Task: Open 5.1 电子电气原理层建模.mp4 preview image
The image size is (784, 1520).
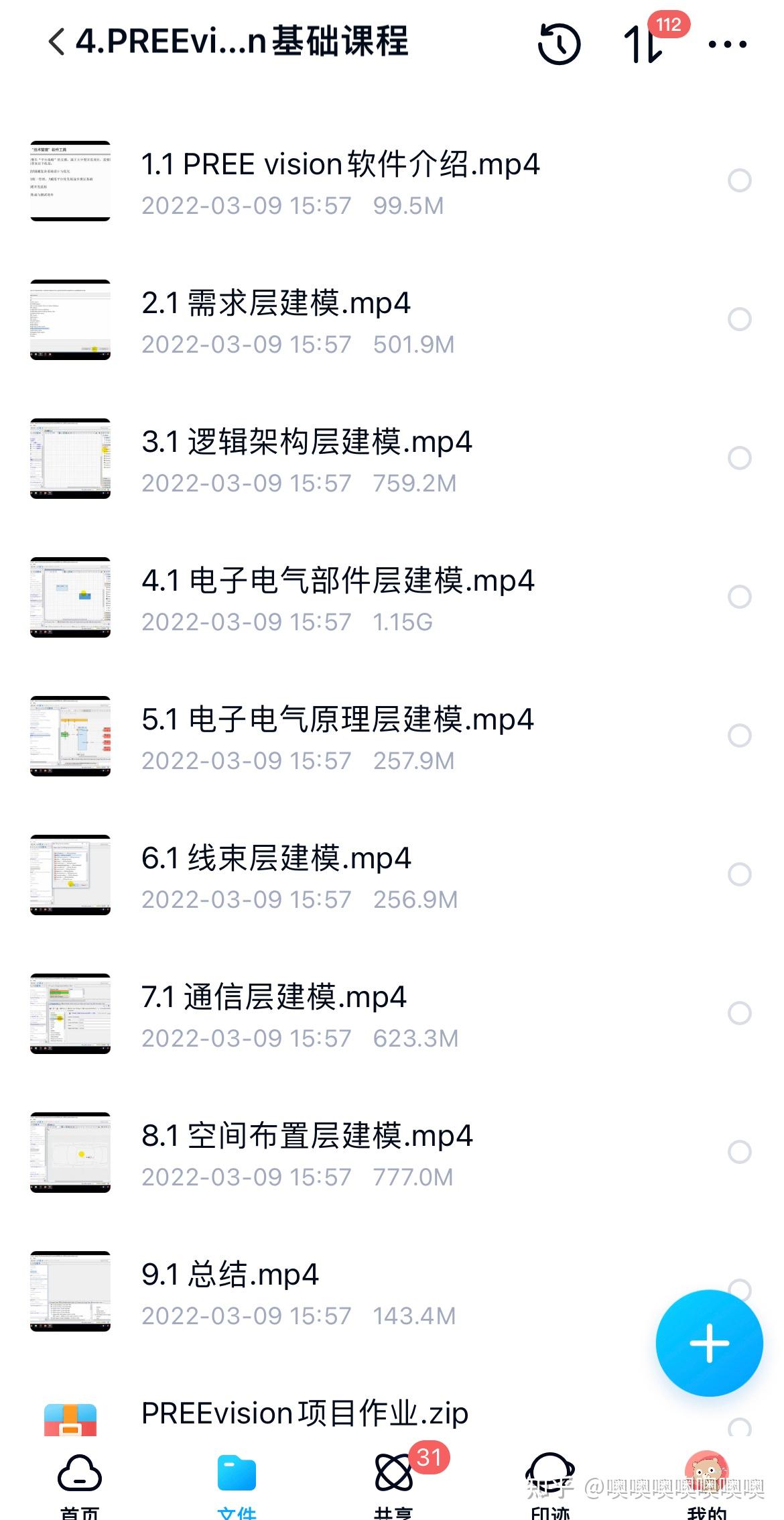Action: tap(70, 736)
